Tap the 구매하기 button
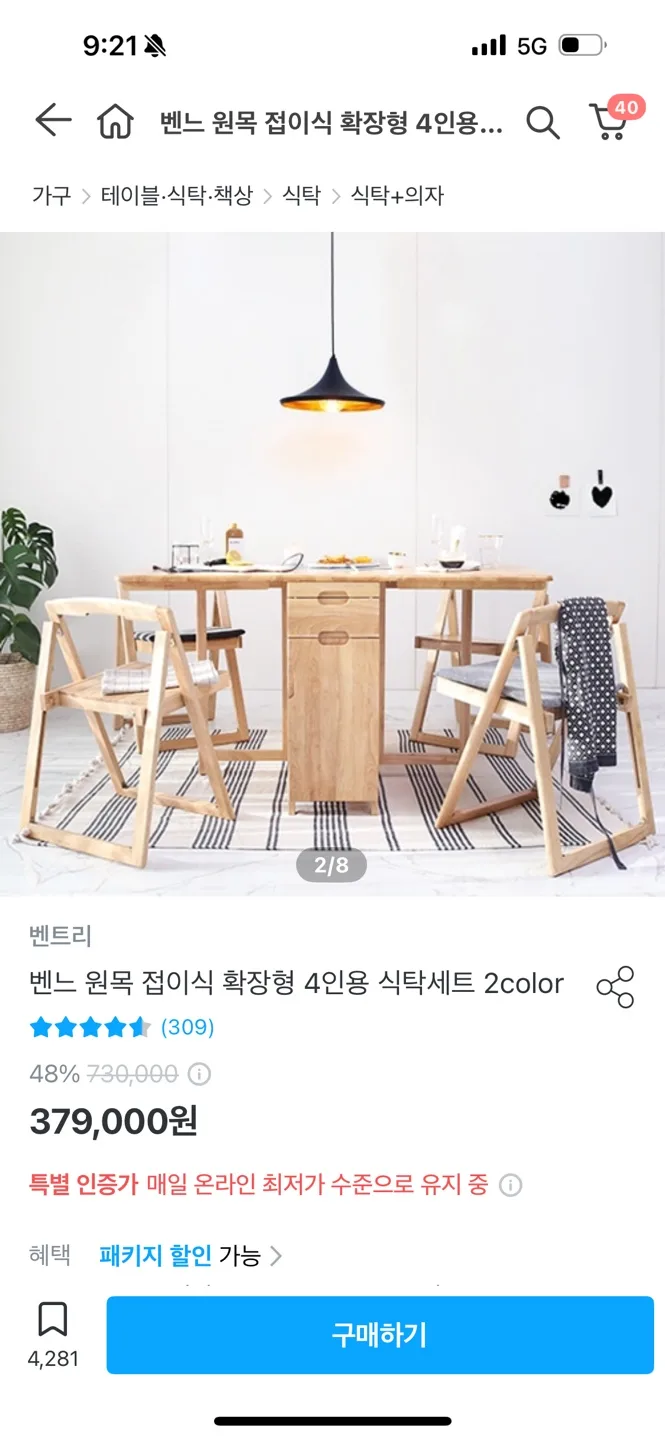665x1440 pixels. pyautogui.click(x=380, y=1335)
